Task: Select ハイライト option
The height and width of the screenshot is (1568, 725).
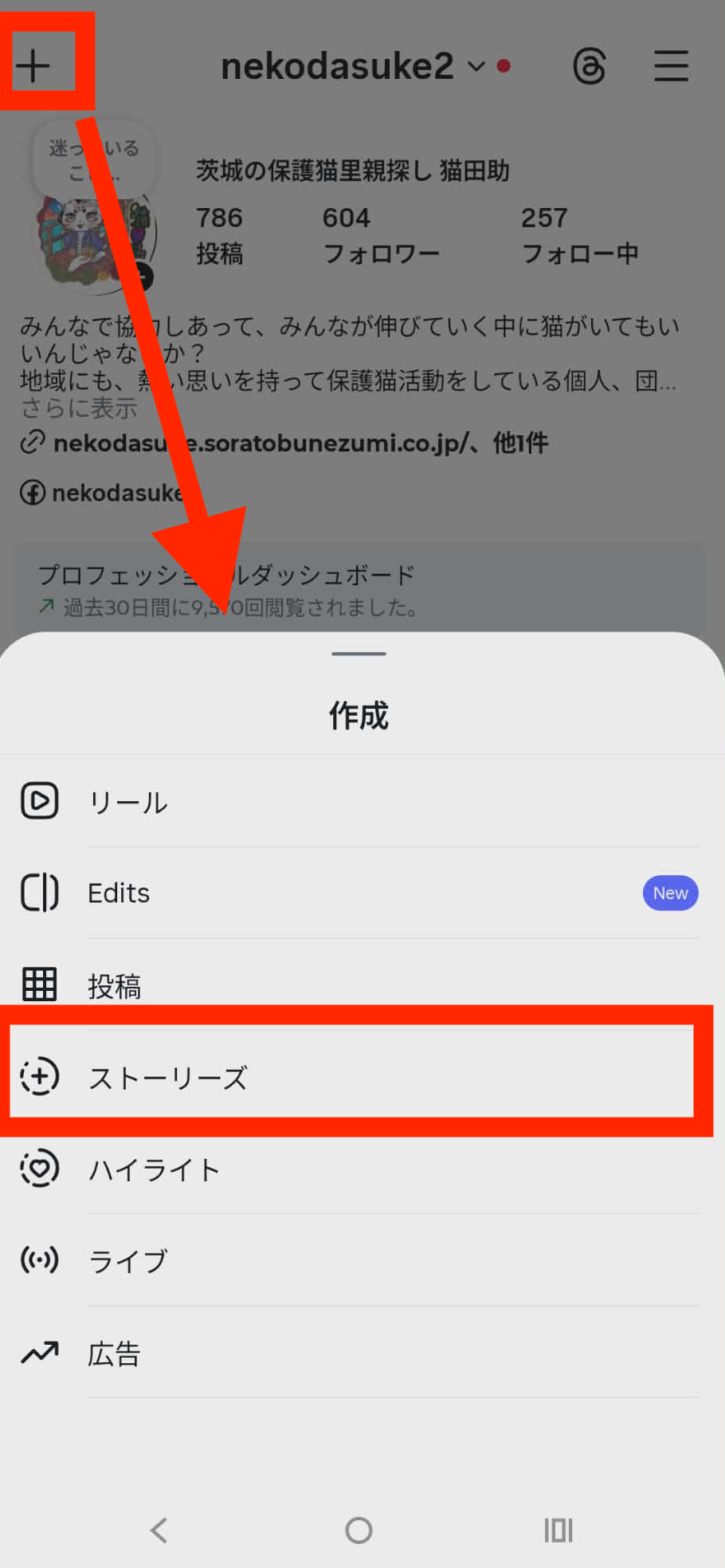Action: (x=154, y=1169)
